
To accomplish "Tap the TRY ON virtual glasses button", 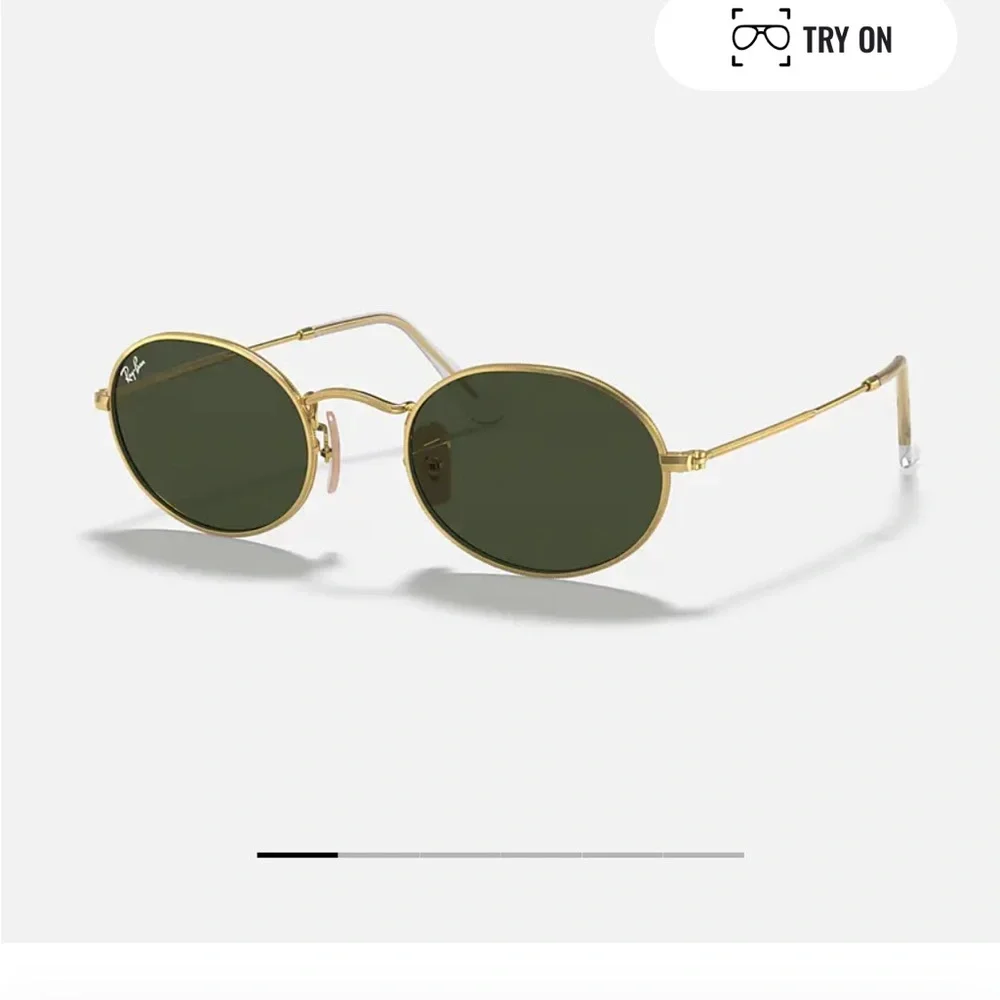I will click(x=805, y=40).
